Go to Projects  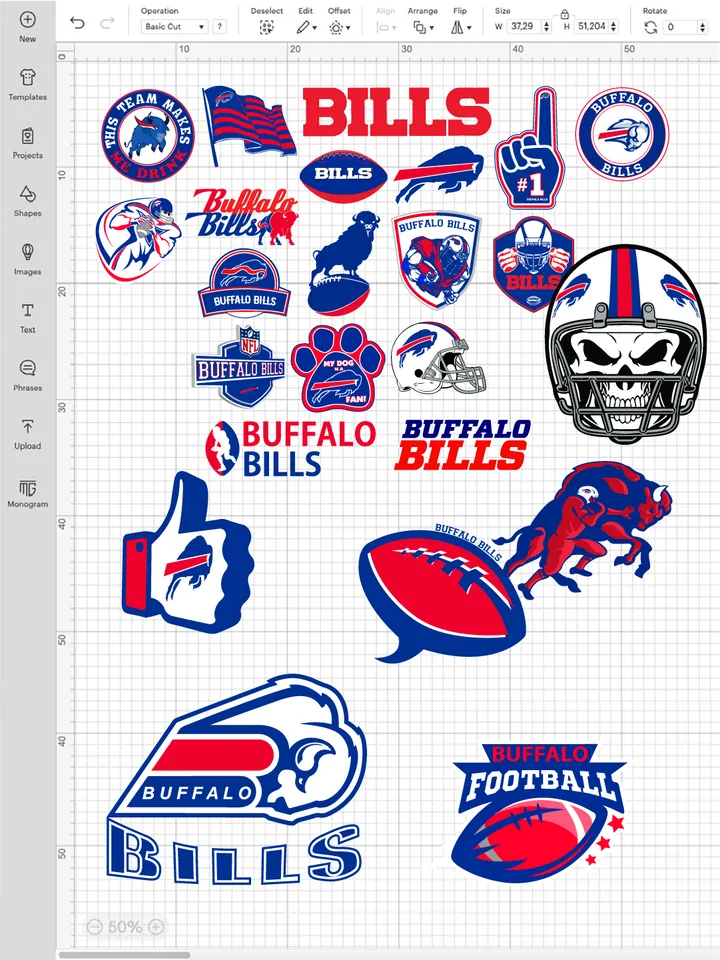[27, 142]
